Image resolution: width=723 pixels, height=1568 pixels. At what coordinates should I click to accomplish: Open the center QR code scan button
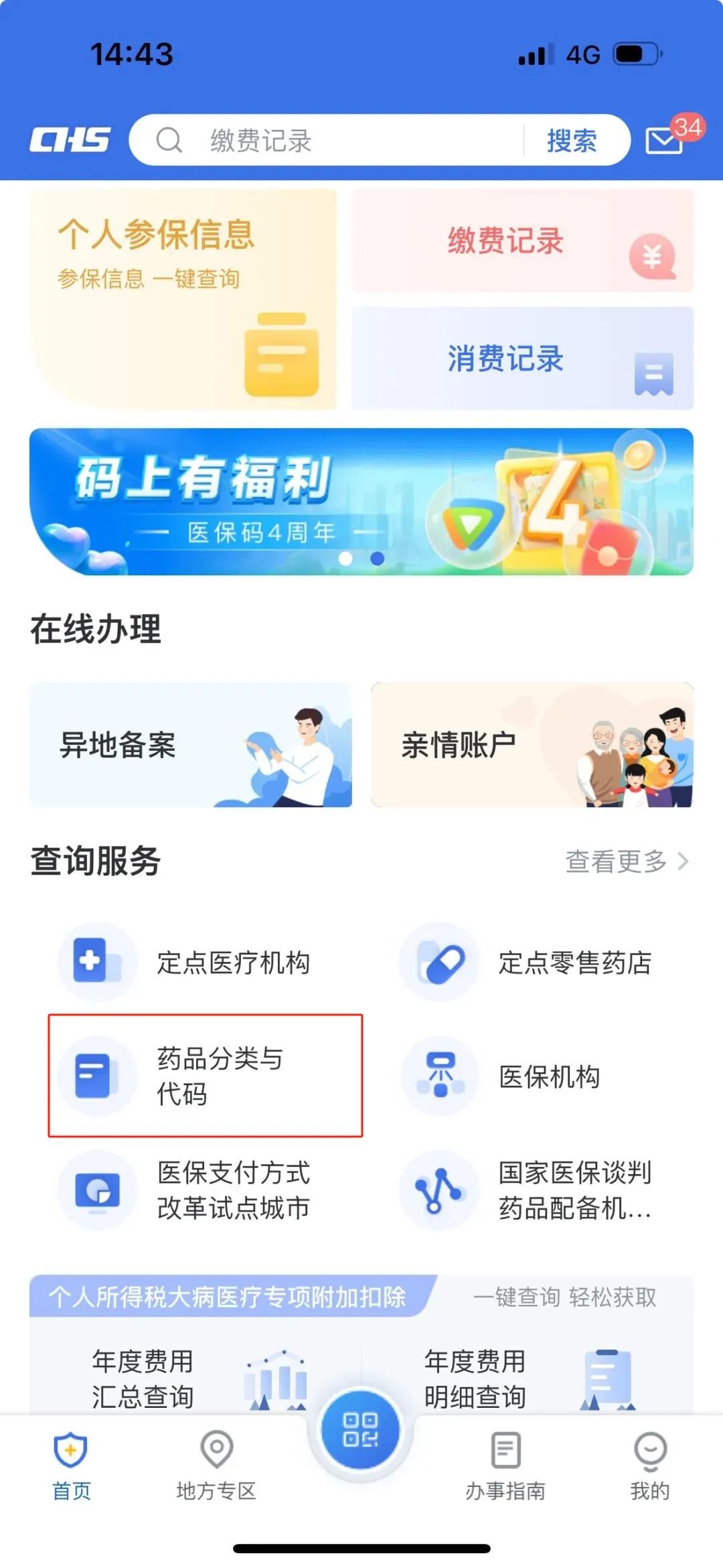pos(360,1430)
